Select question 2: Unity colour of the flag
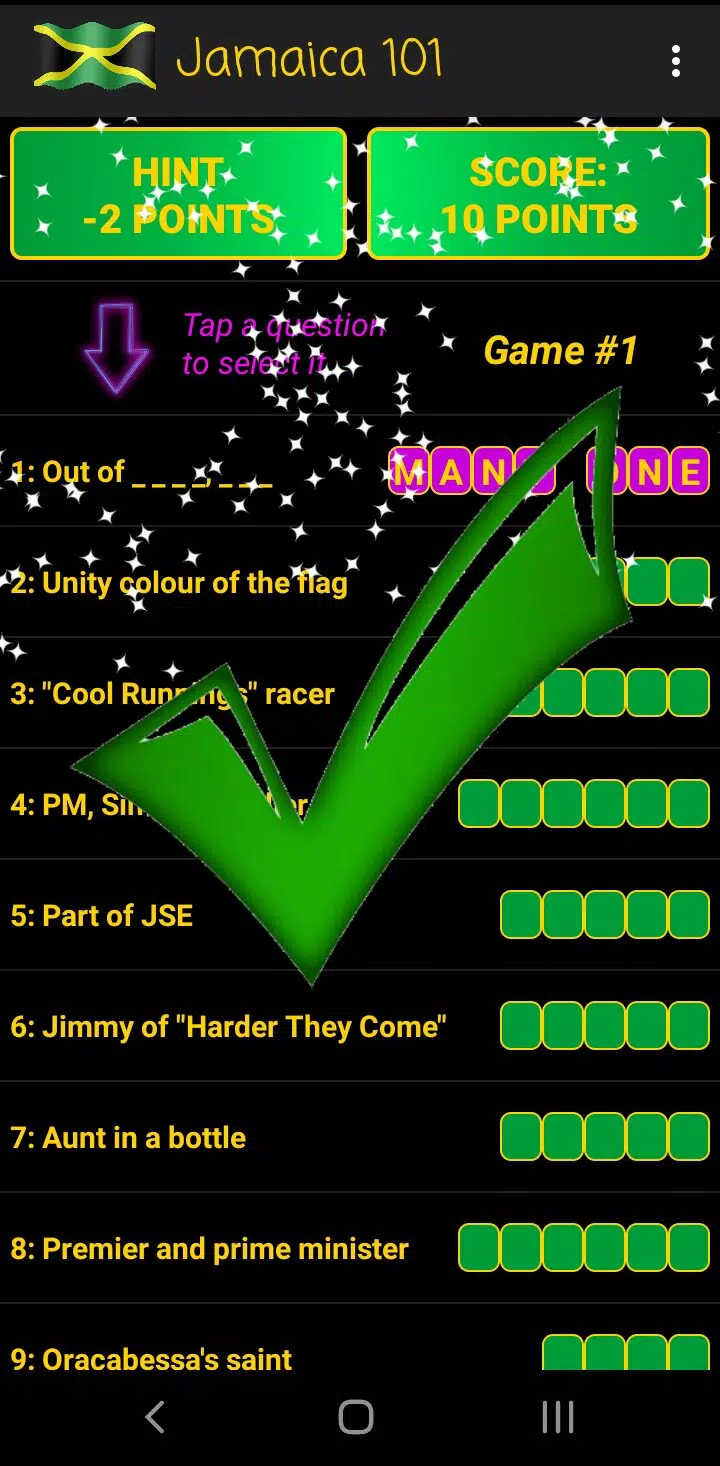Screen dimensions: 720x1466 (x=180, y=583)
